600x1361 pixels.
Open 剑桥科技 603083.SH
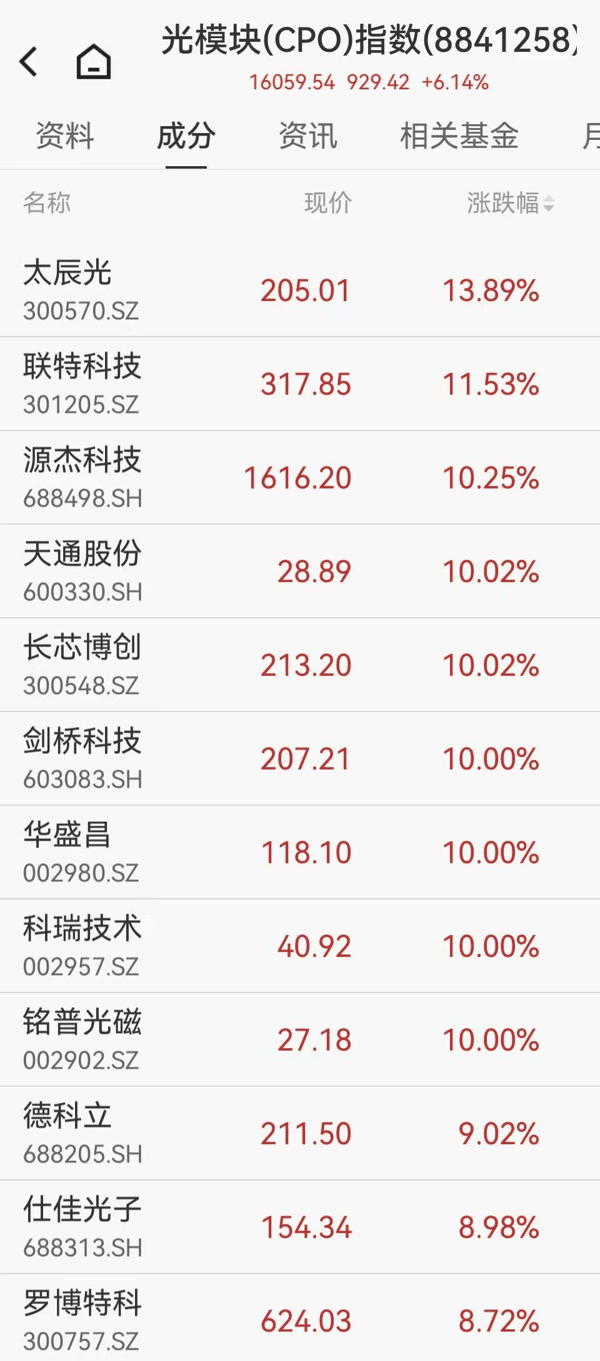[x=300, y=759]
